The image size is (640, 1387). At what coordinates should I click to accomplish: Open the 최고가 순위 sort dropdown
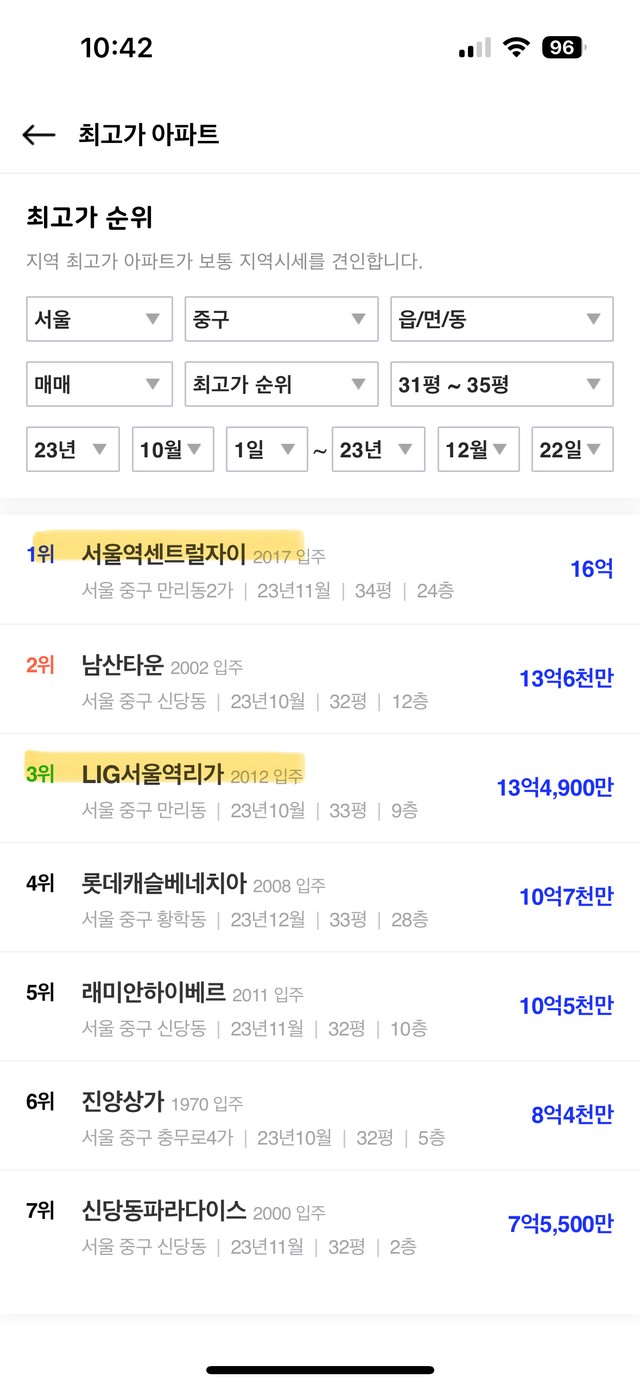pyautogui.click(x=281, y=384)
